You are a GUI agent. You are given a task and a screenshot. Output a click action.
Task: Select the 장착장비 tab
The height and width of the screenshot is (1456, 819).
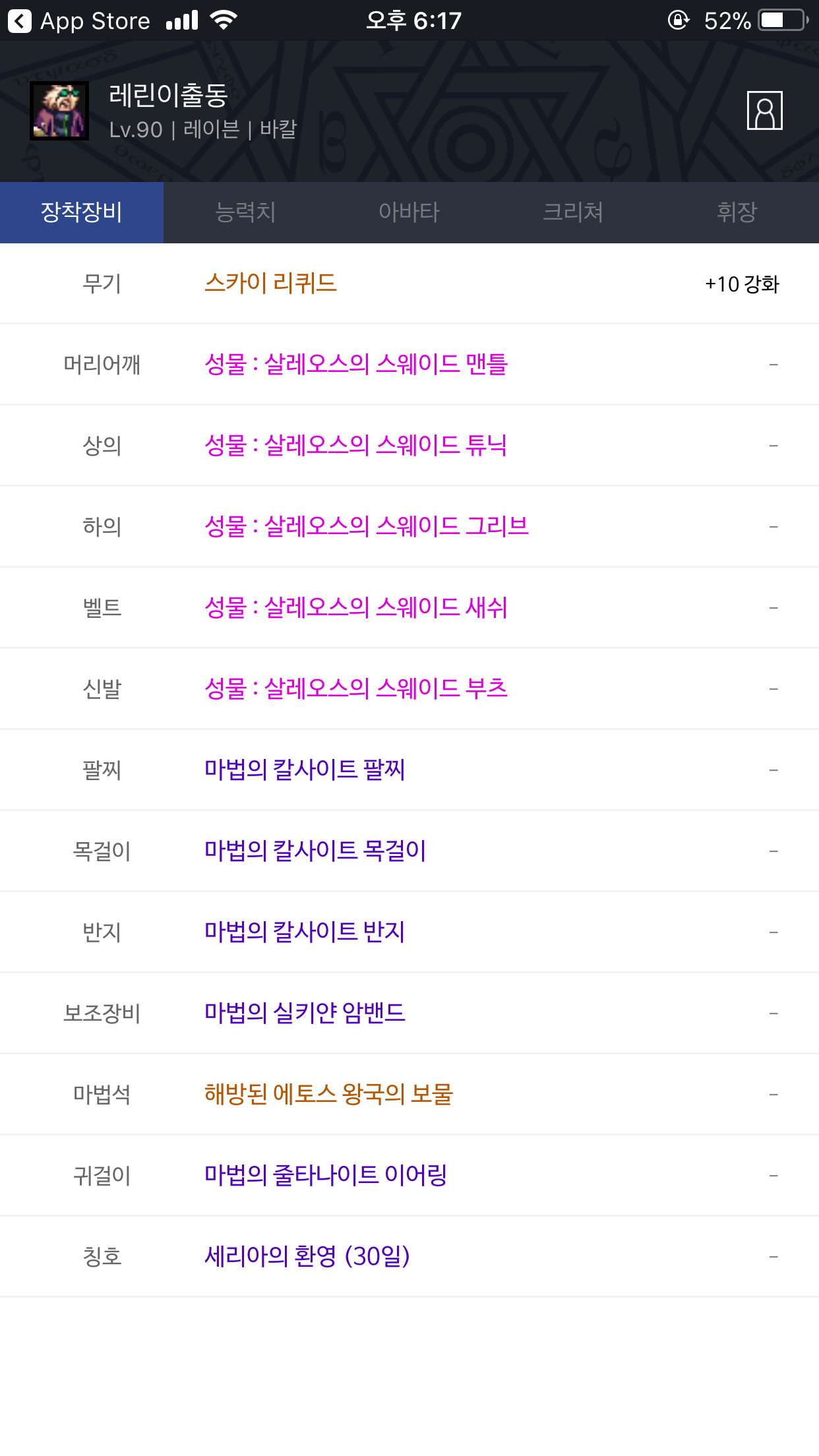point(82,212)
